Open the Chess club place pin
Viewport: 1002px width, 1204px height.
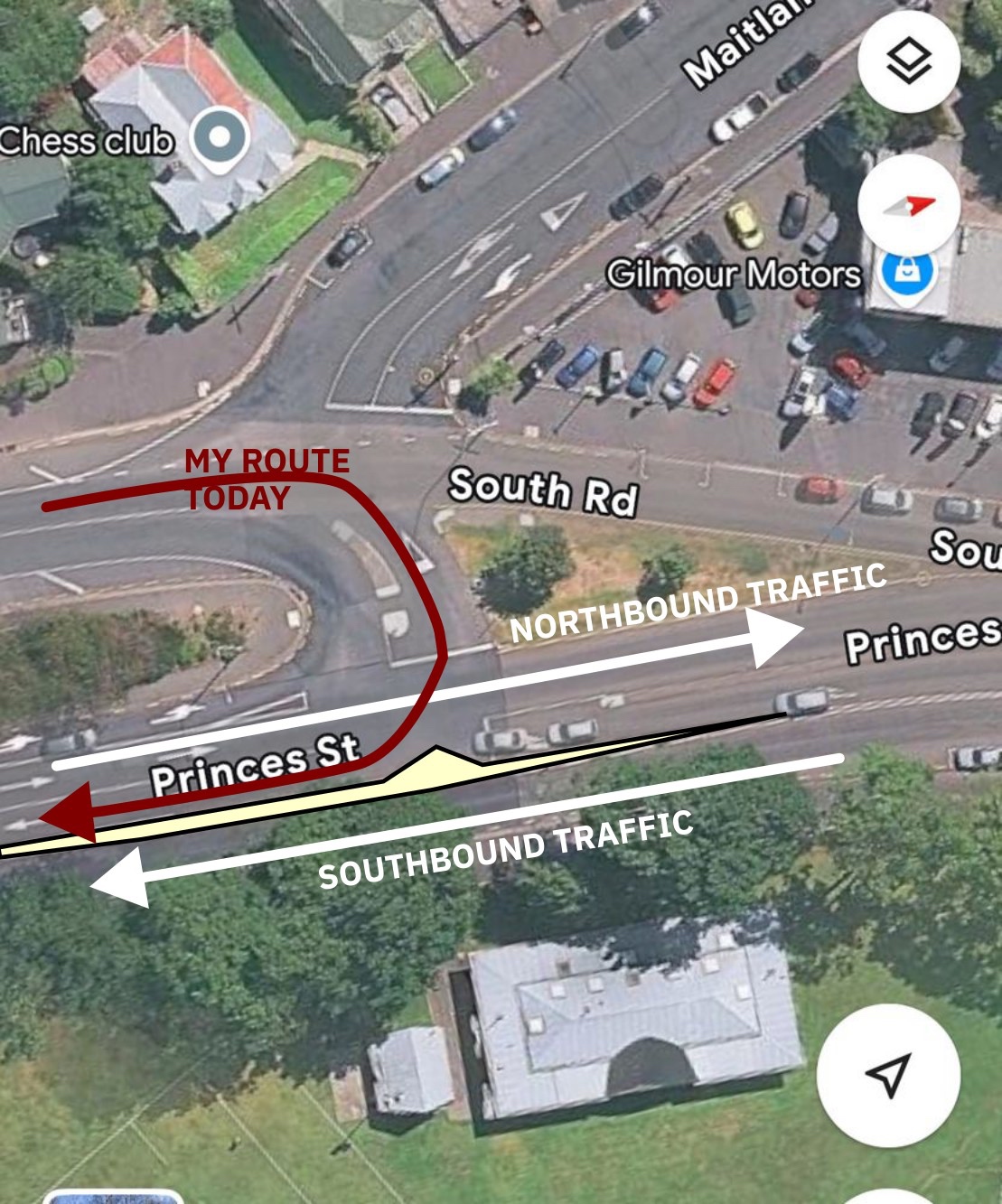(x=220, y=139)
